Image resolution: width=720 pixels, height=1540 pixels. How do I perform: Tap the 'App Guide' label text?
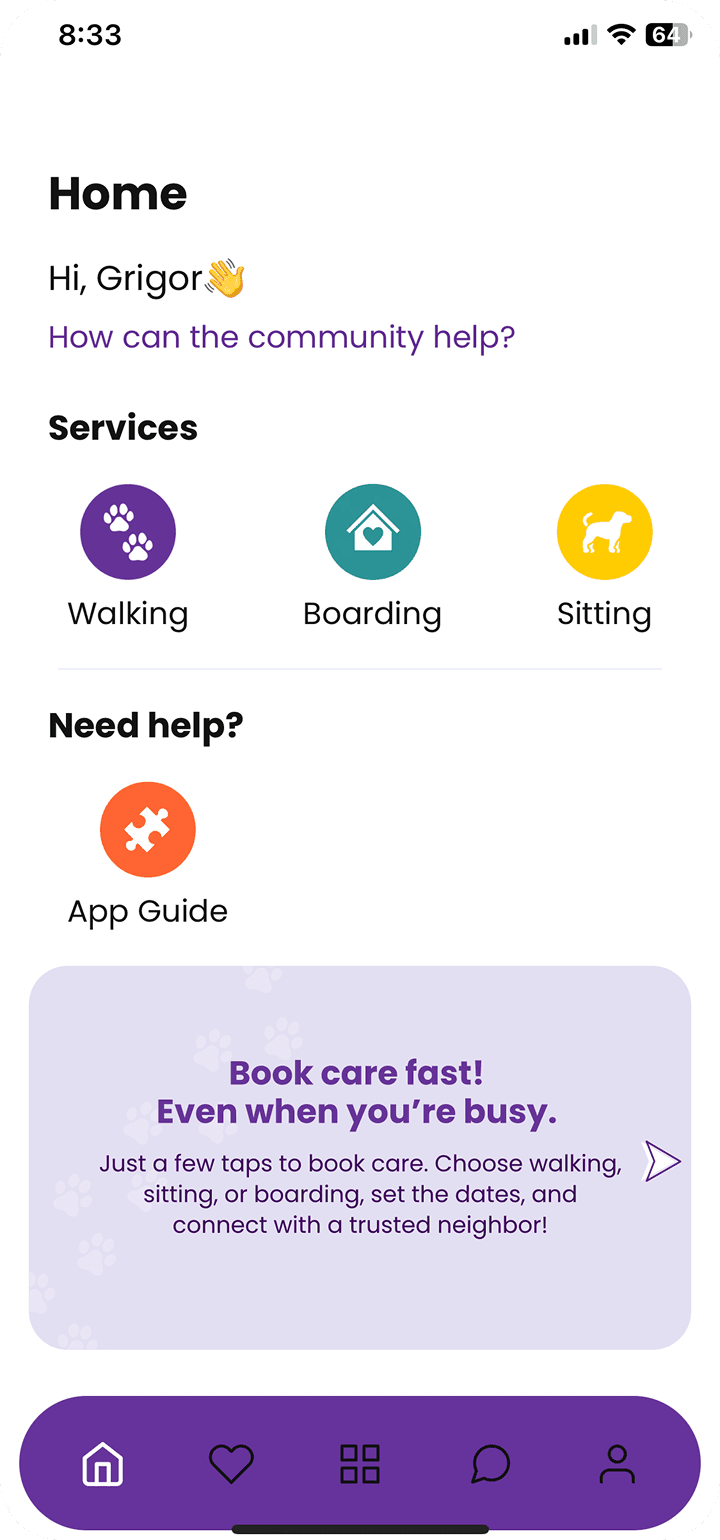[147, 911]
